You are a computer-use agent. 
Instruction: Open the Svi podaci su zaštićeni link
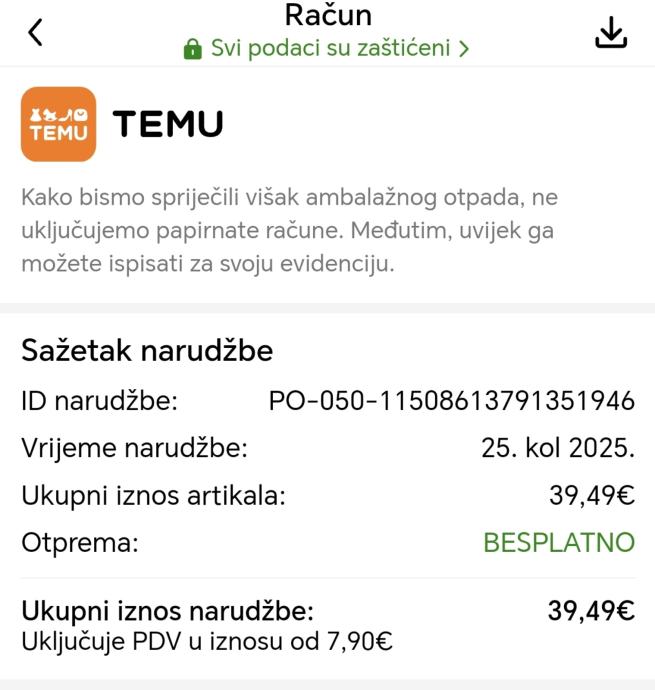(x=327, y=48)
